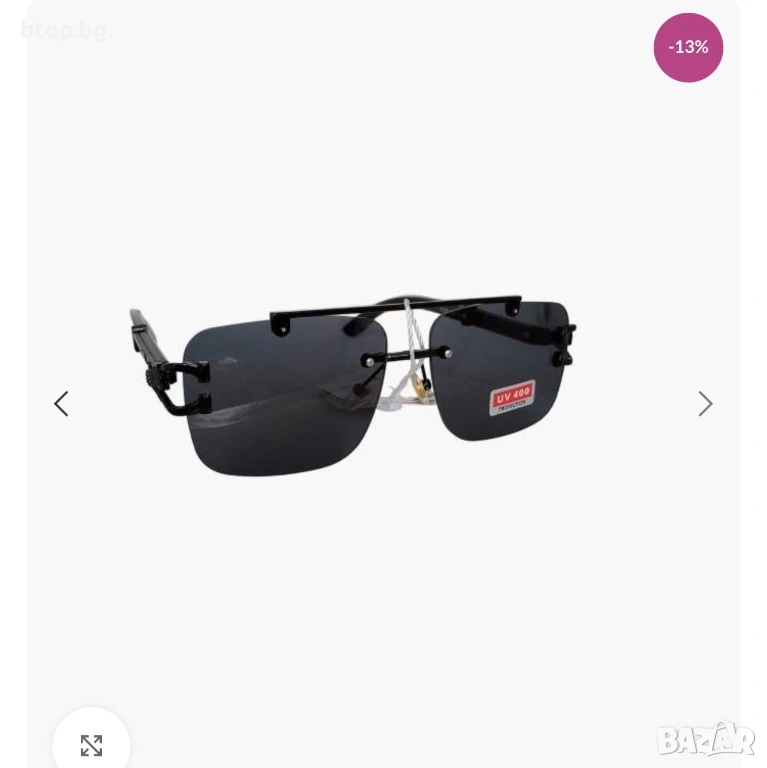Expand the product photo to fullscreen
This screenshot has height=768, width=767.
(x=91, y=745)
